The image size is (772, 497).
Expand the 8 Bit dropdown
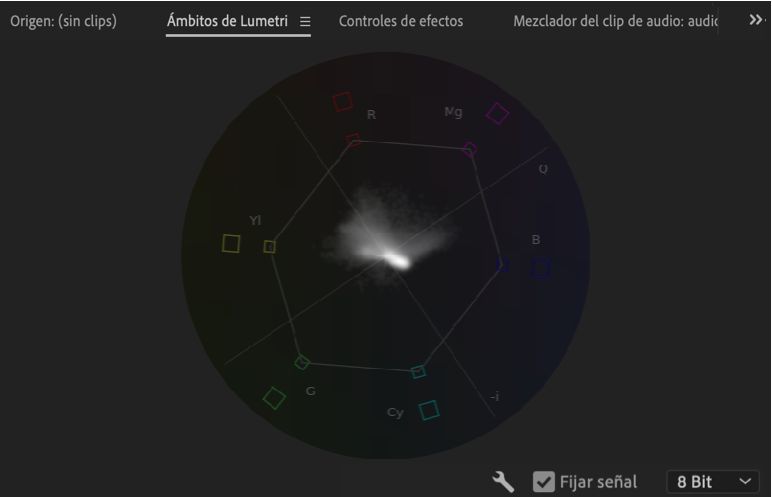[x=712, y=482]
